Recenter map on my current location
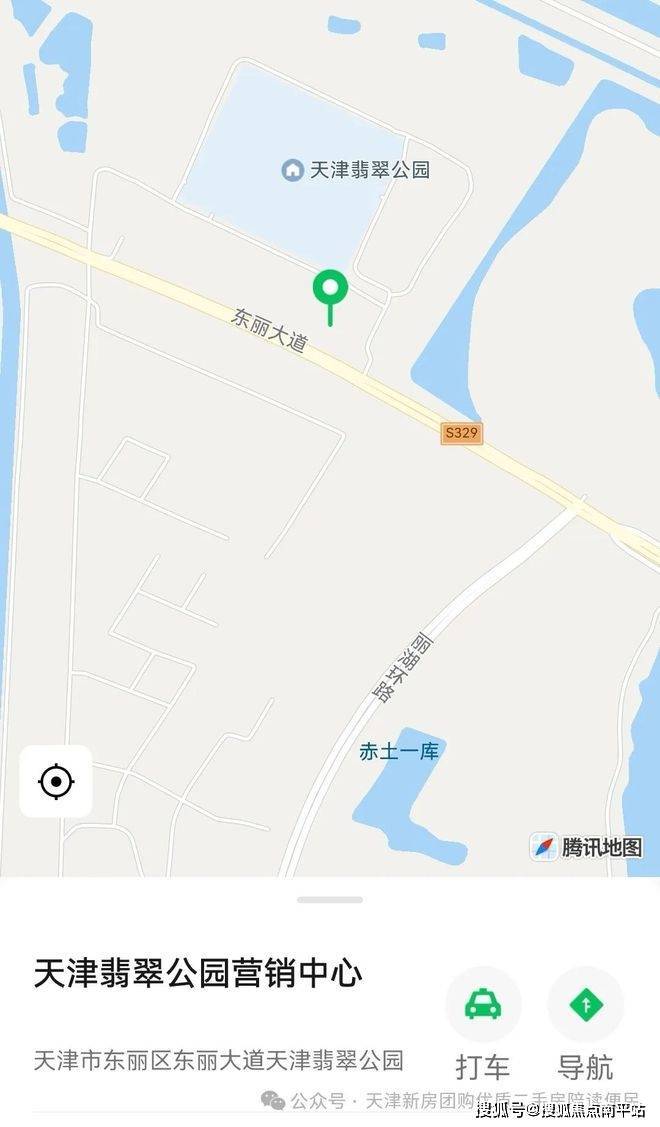Viewport: 660px width, 1127px height. (x=56, y=781)
